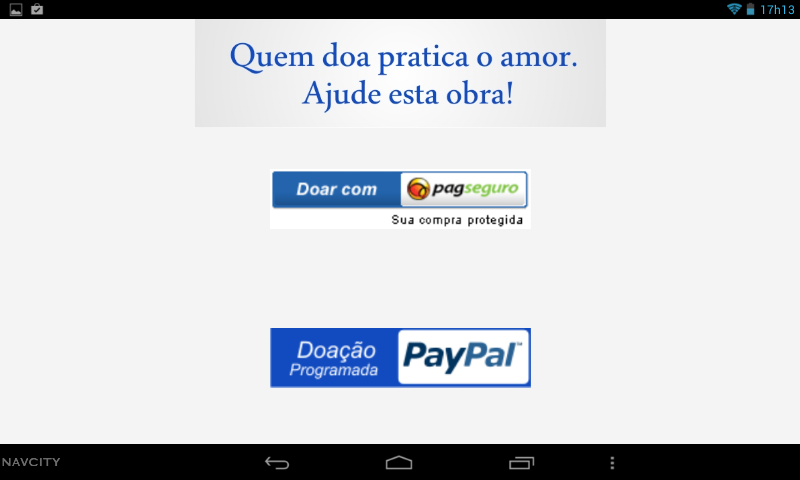Viewport: 800px width, 480px height.
Task: Open the PayPal Doação Programada button
Action: (x=400, y=357)
